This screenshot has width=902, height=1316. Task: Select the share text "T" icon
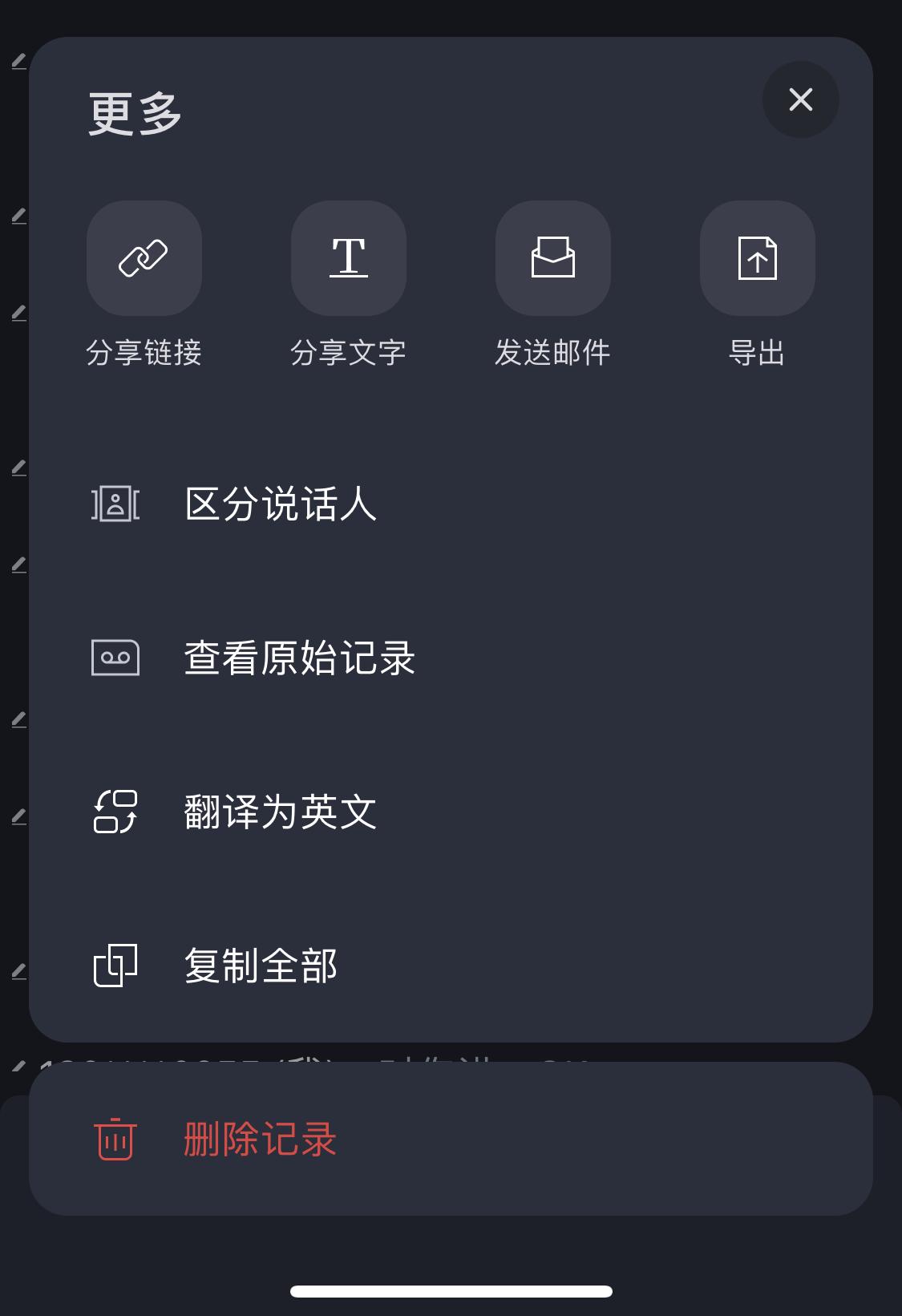tap(348, 257)
